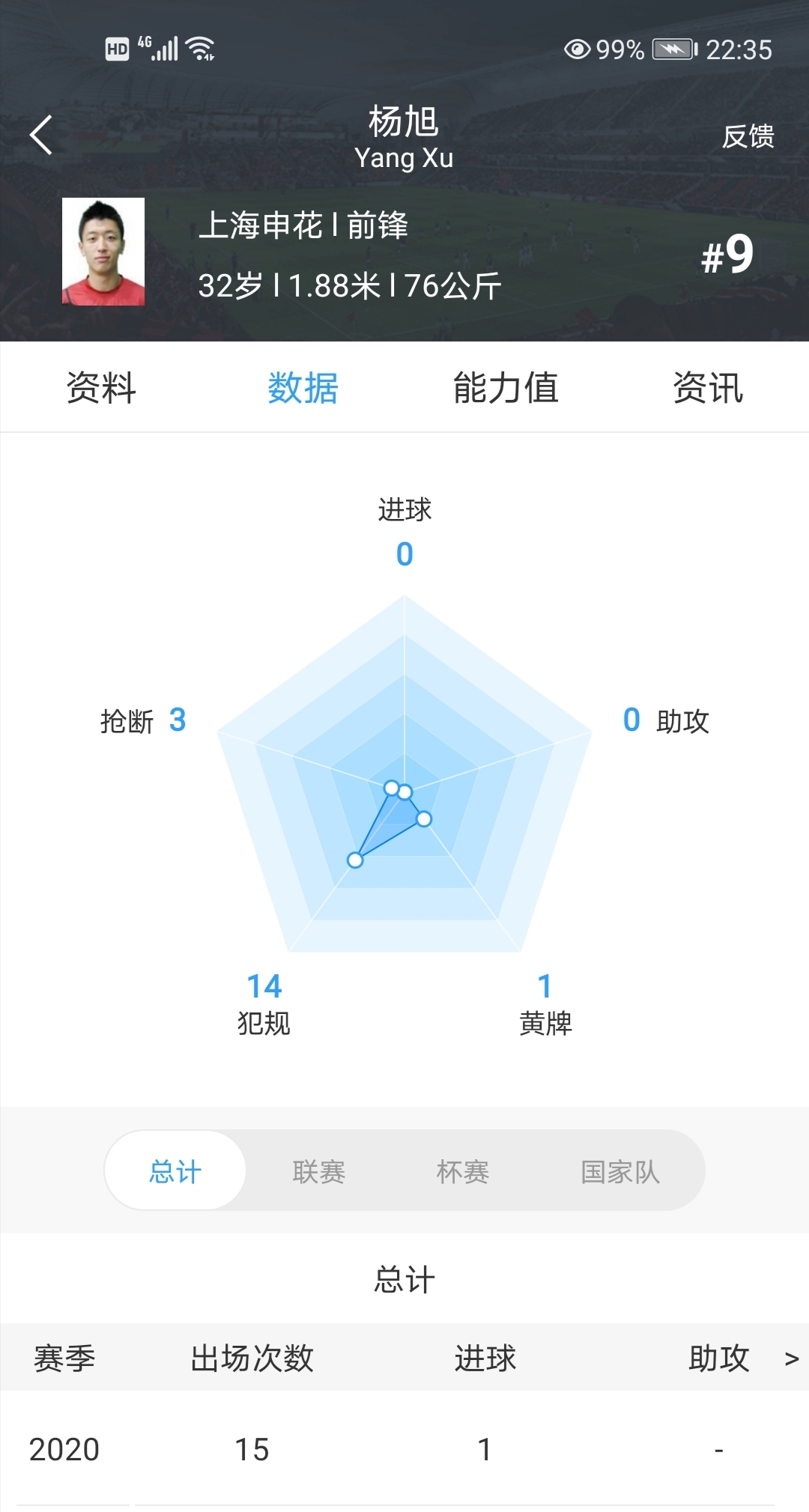Select the 总计 segment
The height and width of the screenshot is (1512, 809).
coord(175,1171)
